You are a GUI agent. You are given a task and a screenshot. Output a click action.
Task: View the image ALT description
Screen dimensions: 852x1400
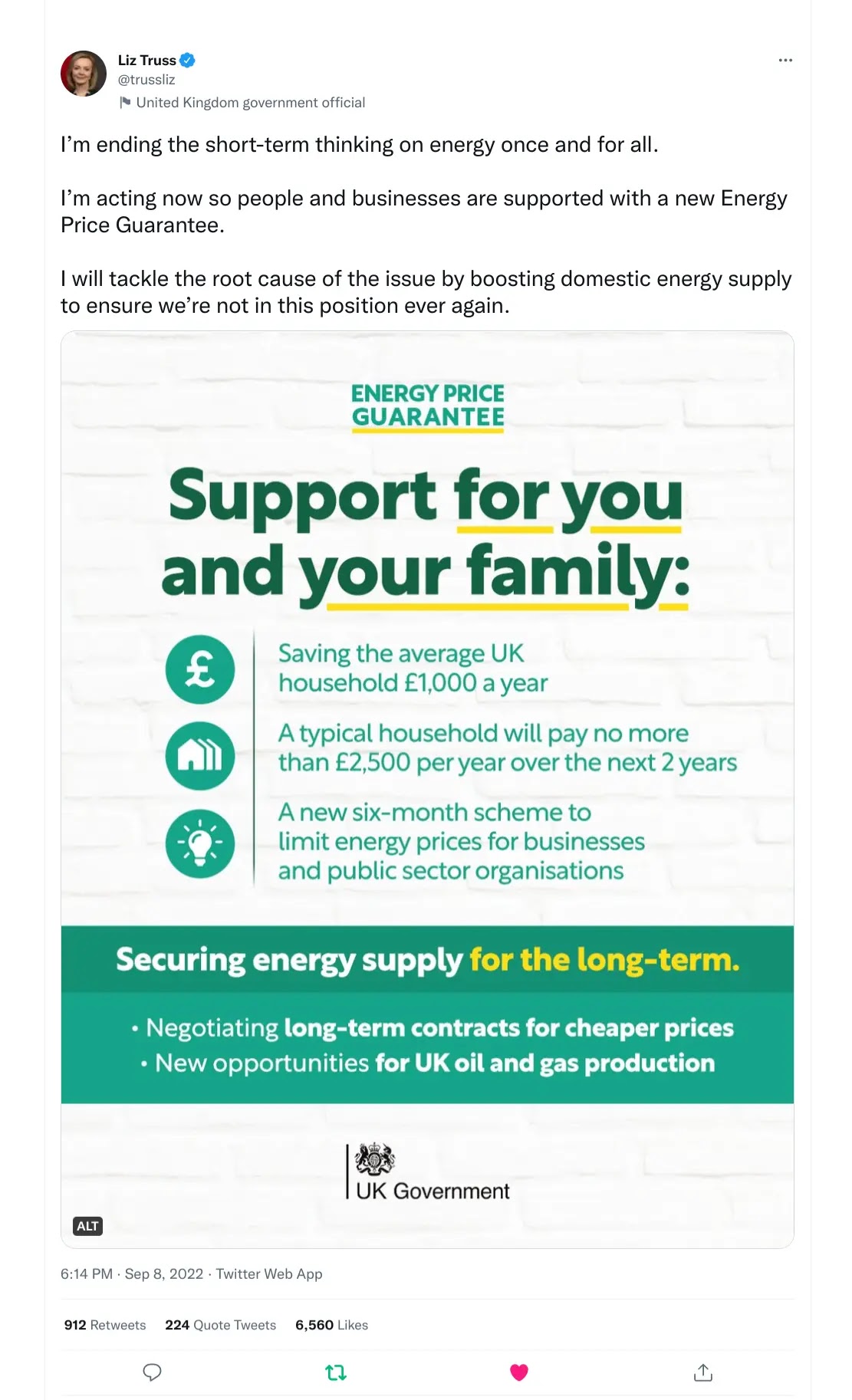(x=88, y=1226)
